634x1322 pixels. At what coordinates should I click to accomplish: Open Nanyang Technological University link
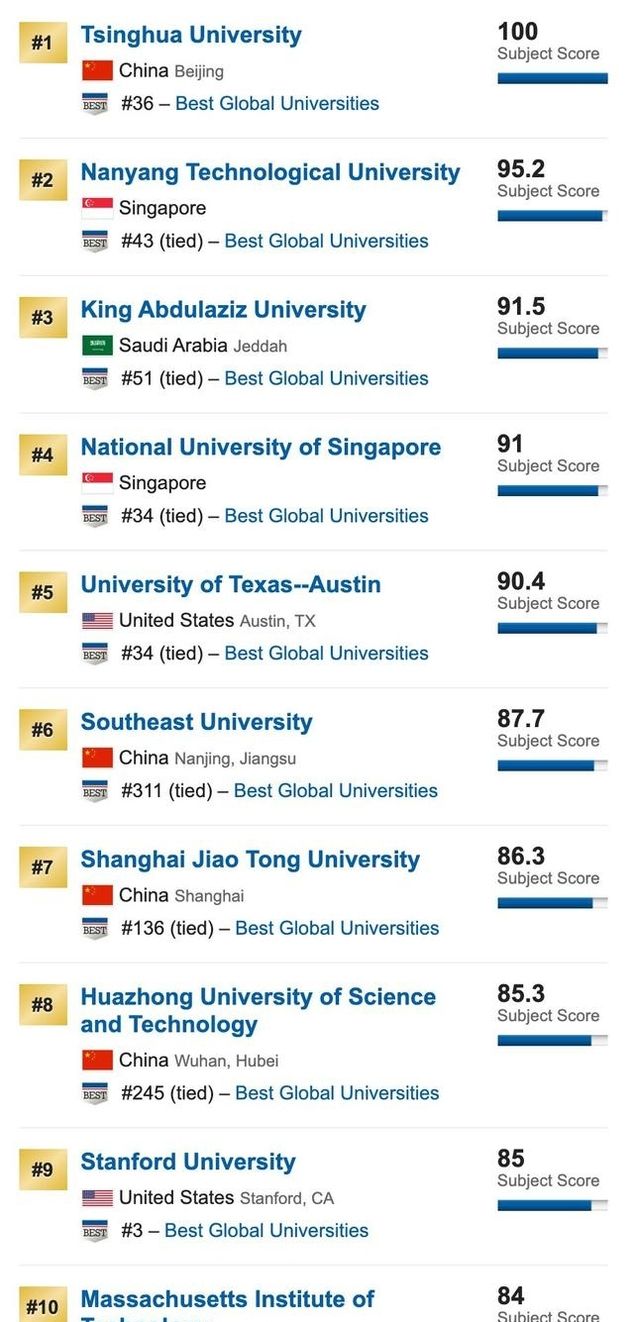(270, 172)
